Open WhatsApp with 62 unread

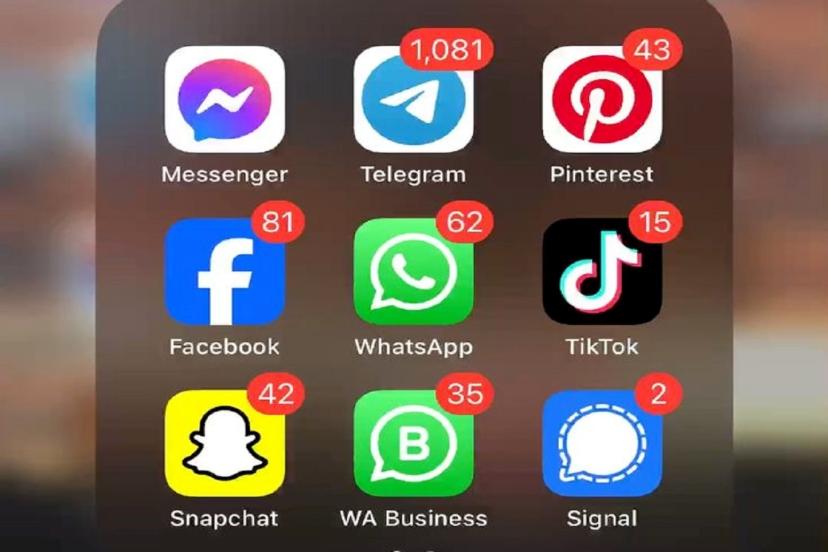[413, 271]
